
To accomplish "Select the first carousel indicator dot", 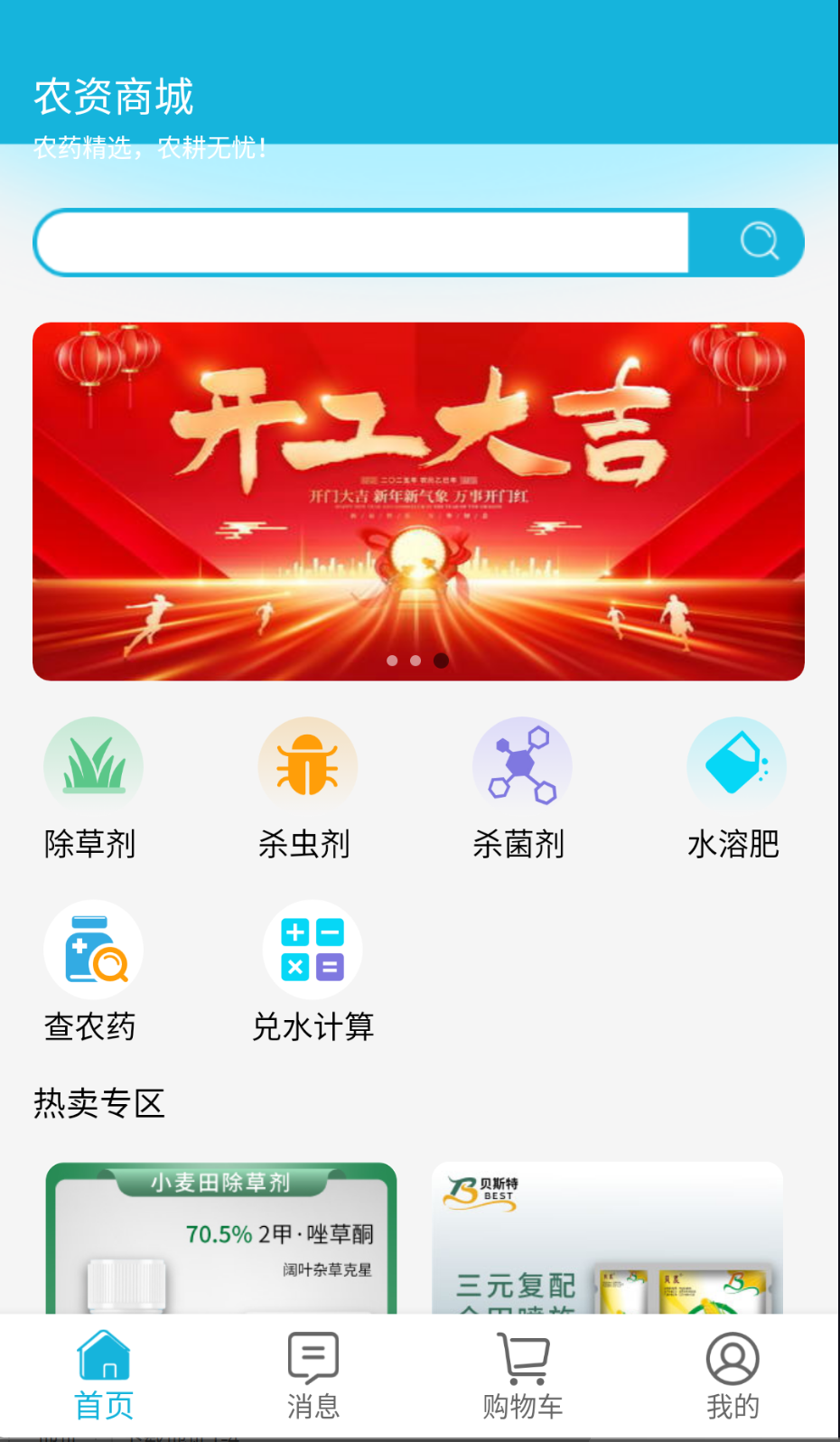I will [392, 660].
